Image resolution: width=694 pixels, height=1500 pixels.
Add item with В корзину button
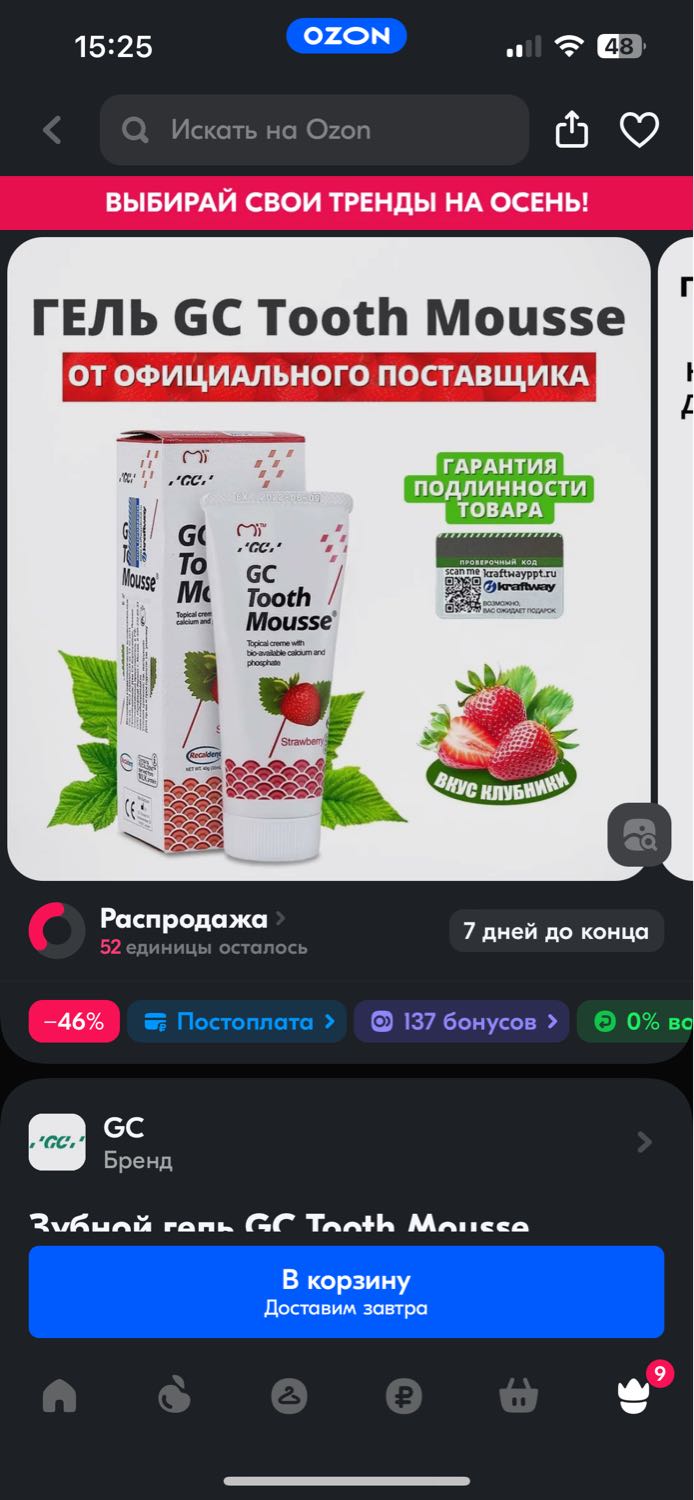(346, 1292)
